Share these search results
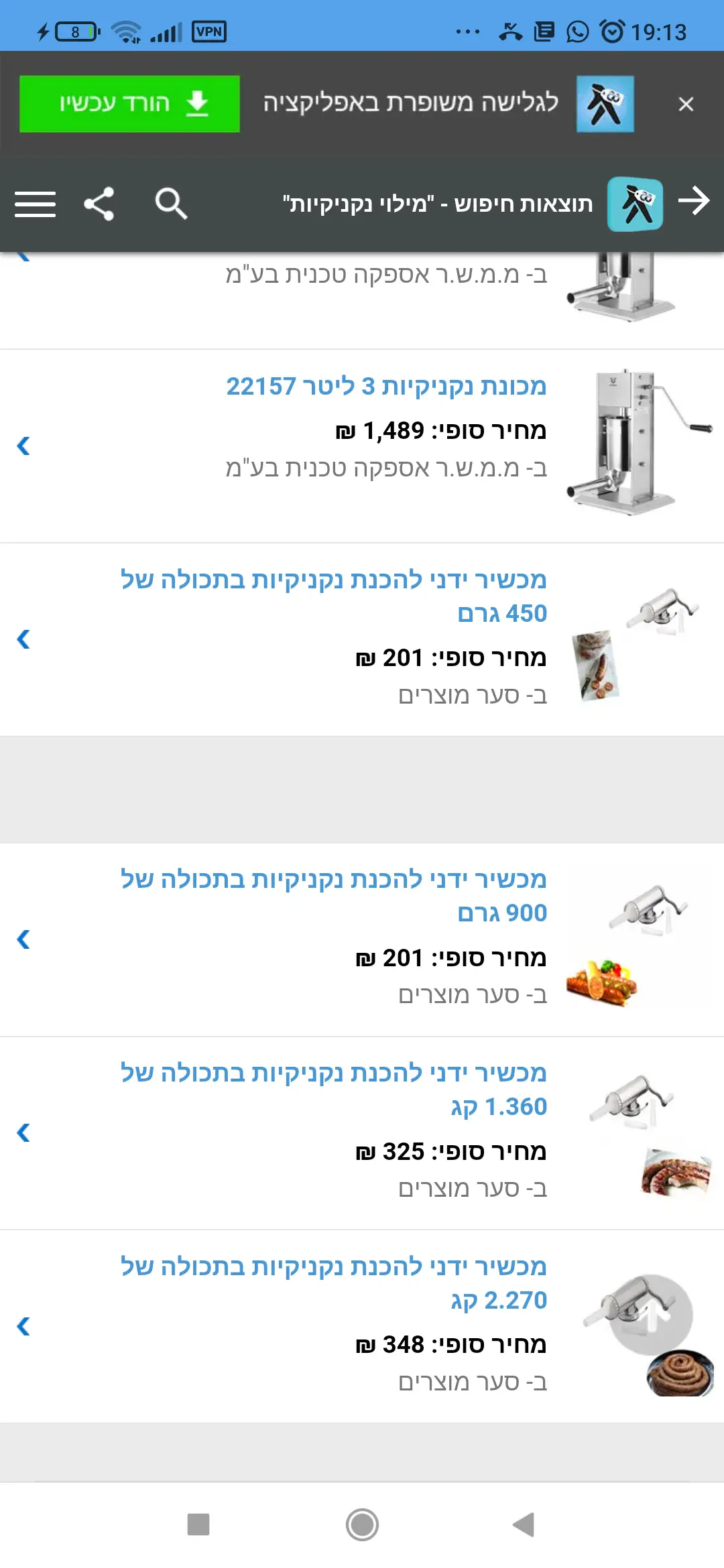The height and width of the screenshot is (1568, 724). point(99,204)
